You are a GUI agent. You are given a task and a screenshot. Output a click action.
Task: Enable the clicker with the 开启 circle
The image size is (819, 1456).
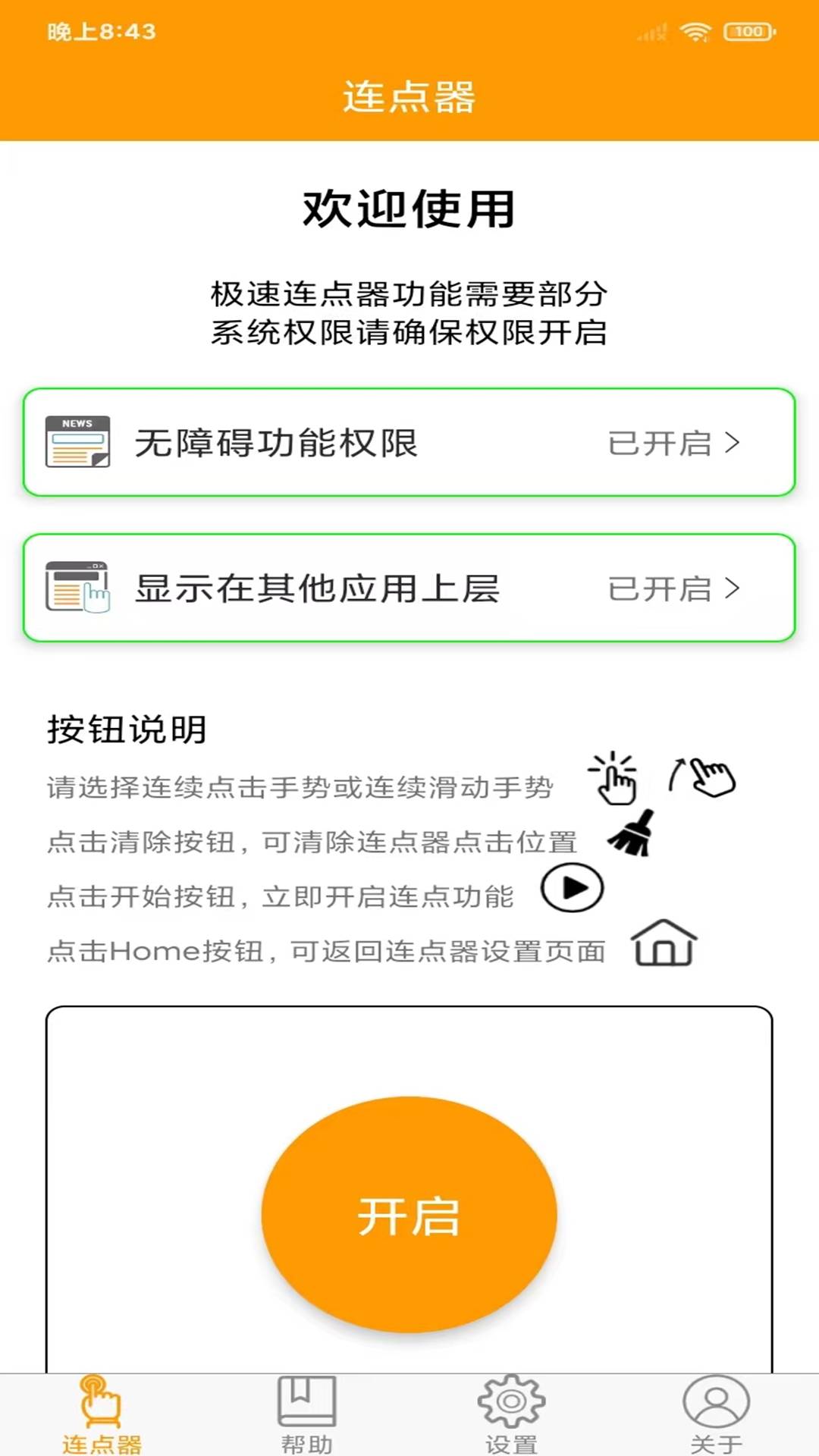[x=409, y=1213]
